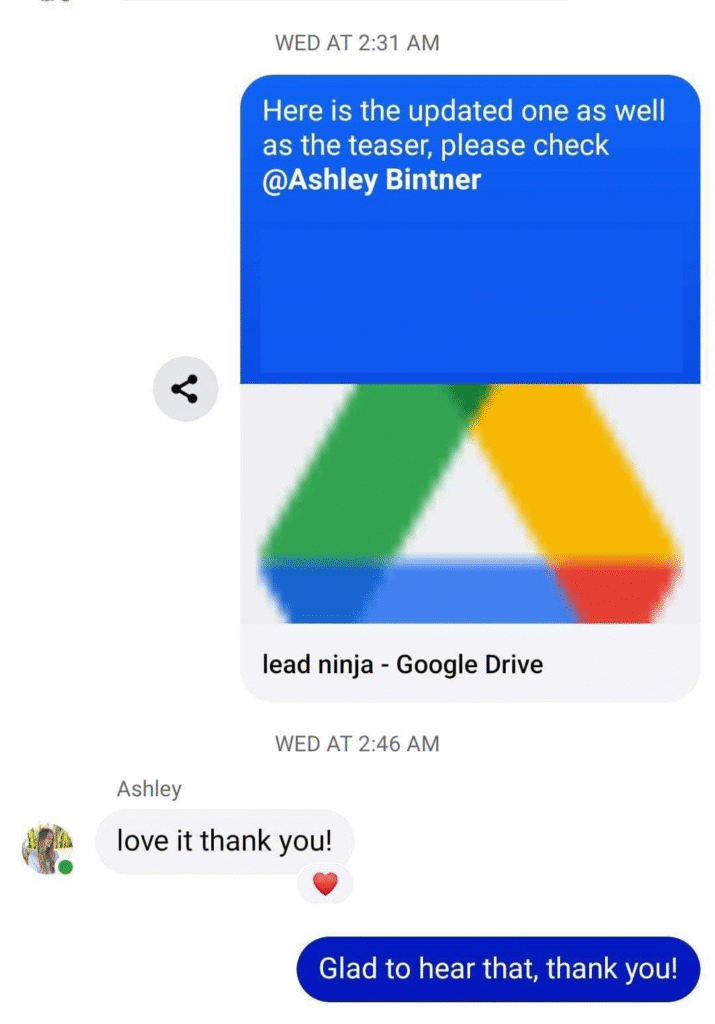This screenshot has height=1024, width=715.
Task: View Ashley's profile picture
Action: pyautogui.click(x=47, y=849)
